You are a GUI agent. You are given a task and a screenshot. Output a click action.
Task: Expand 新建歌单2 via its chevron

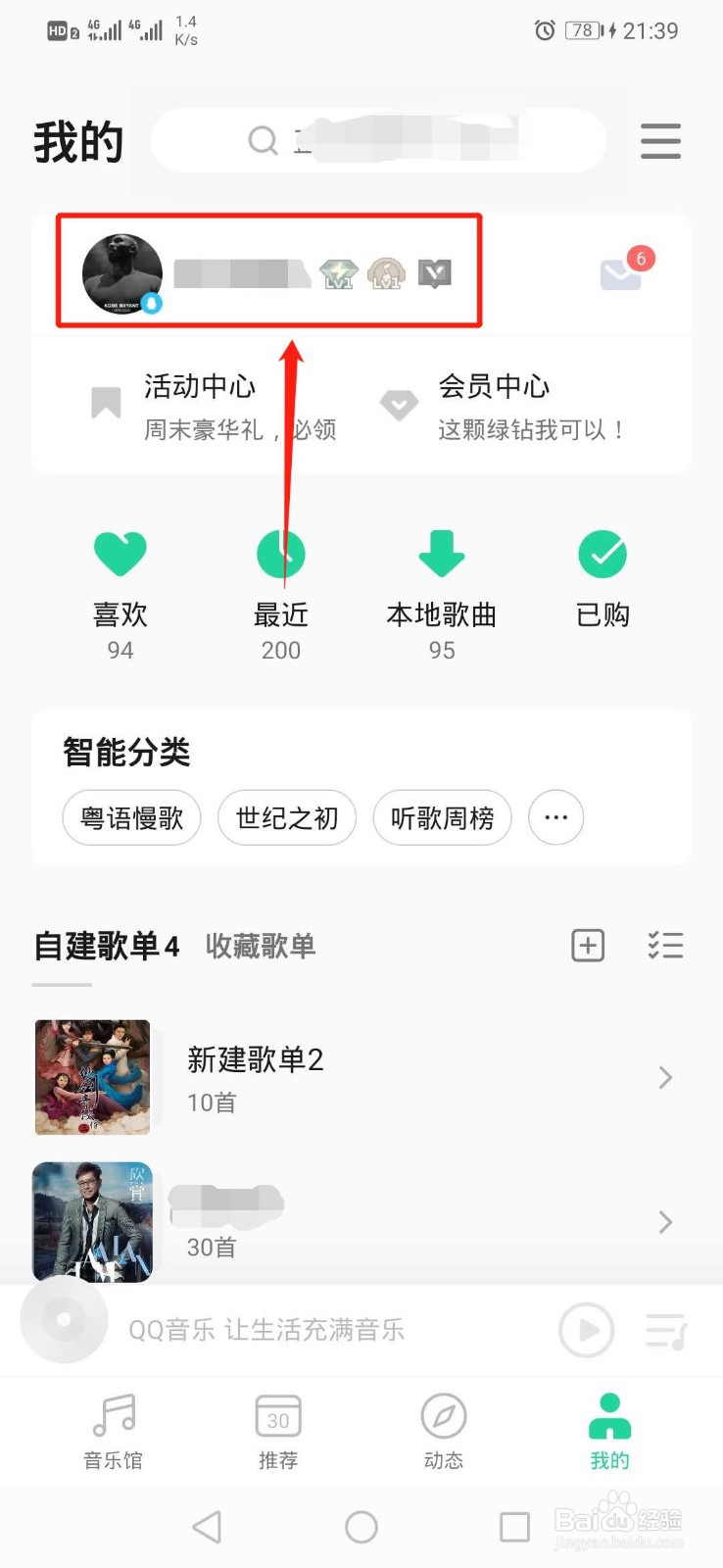coord(664,1076)
